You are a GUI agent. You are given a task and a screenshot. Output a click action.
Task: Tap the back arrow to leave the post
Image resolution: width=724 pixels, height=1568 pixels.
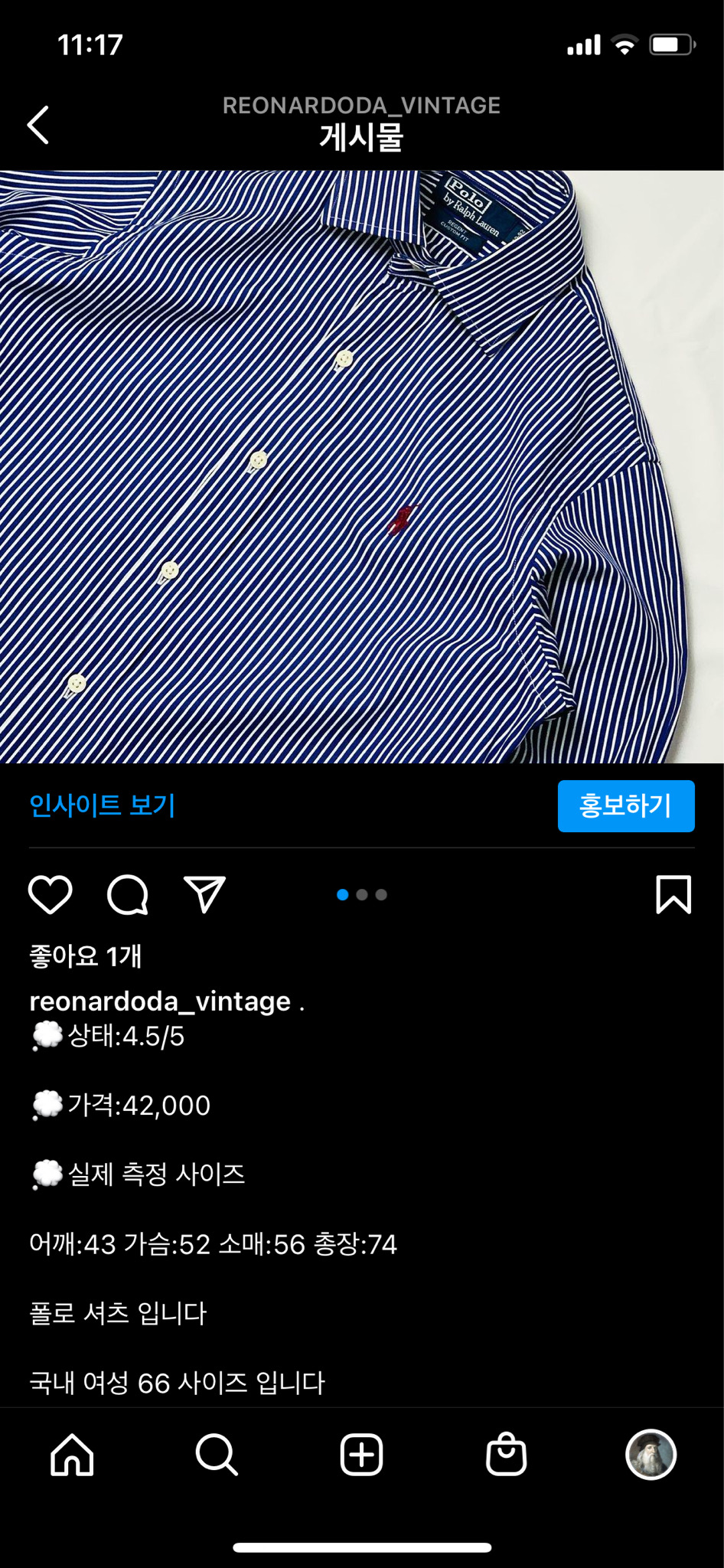pos(36,125)
